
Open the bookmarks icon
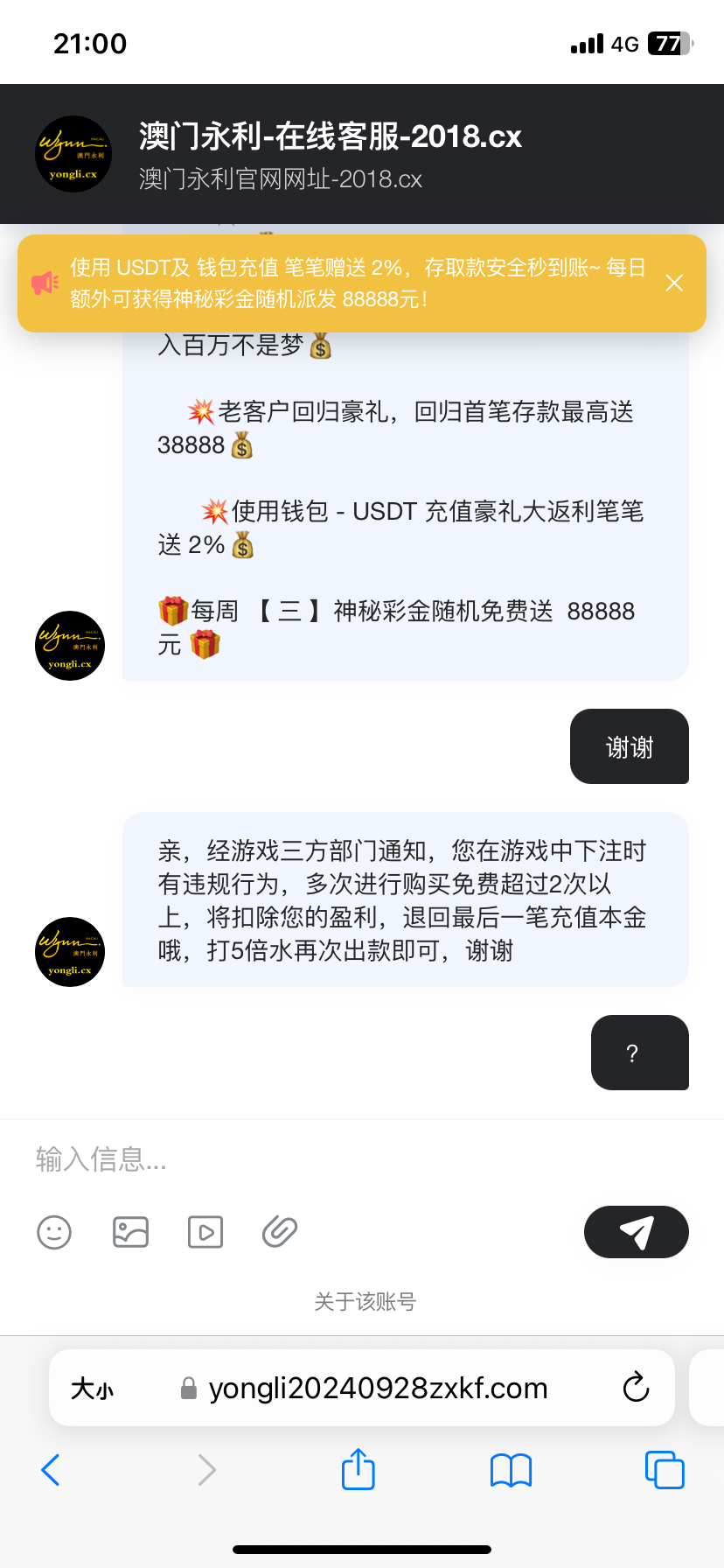click(x=511, y=1470)
